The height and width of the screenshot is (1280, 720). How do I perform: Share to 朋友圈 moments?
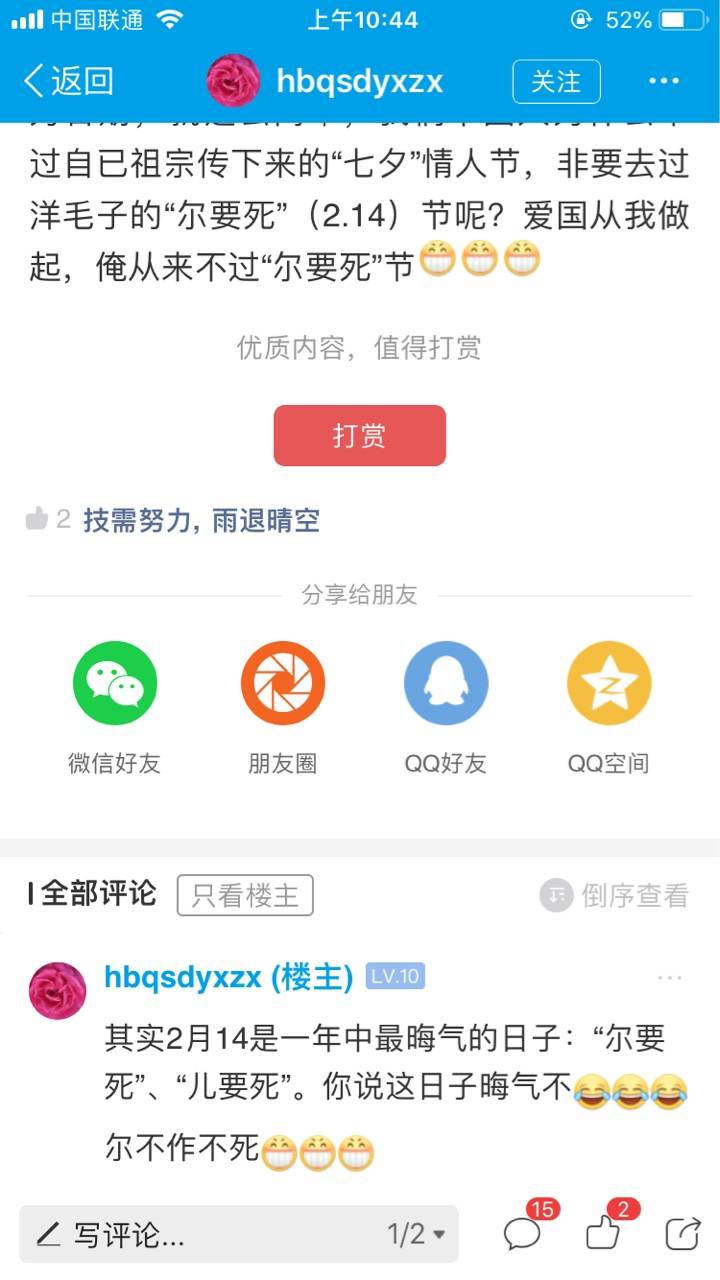pyautogui.click(x=283, y=684)
